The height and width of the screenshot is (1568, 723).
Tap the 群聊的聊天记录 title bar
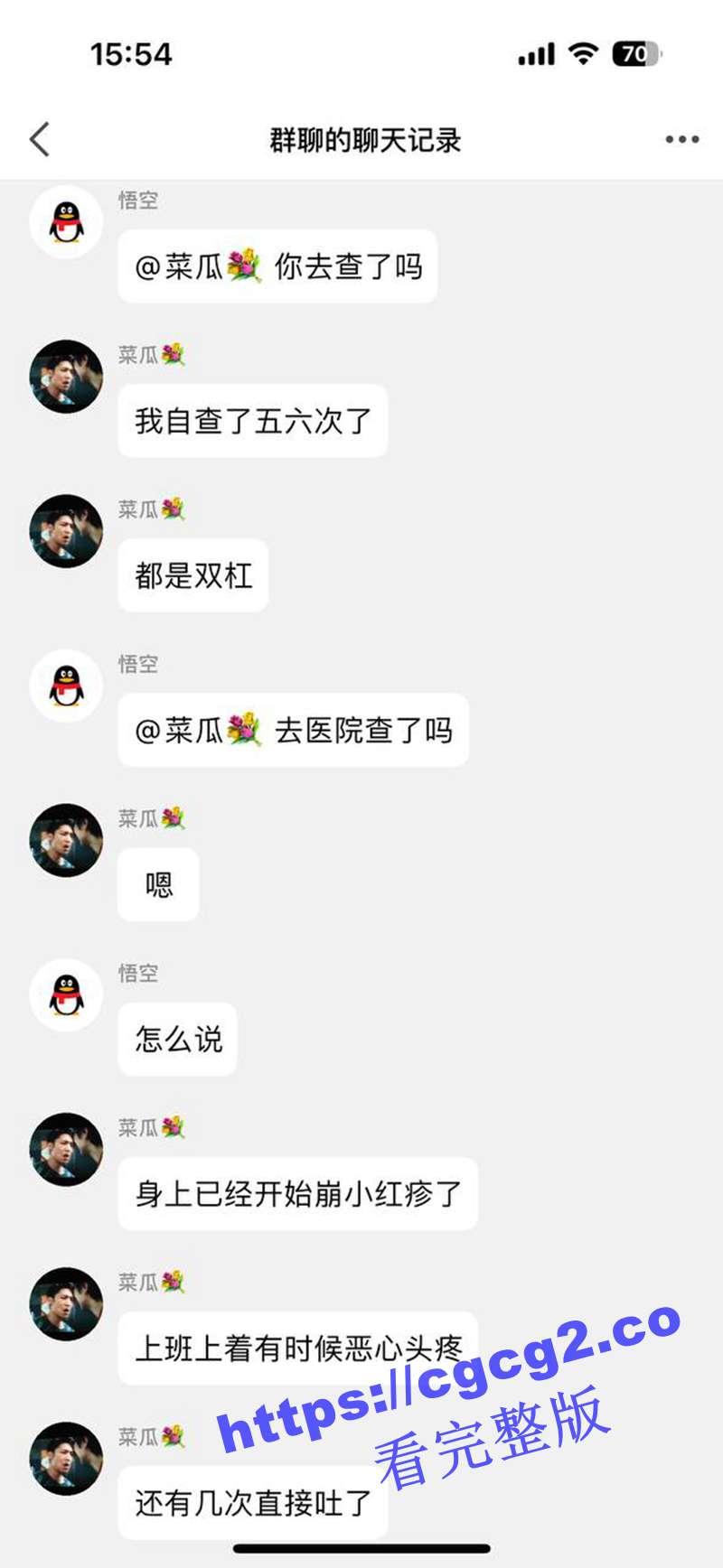click(361, 139)
